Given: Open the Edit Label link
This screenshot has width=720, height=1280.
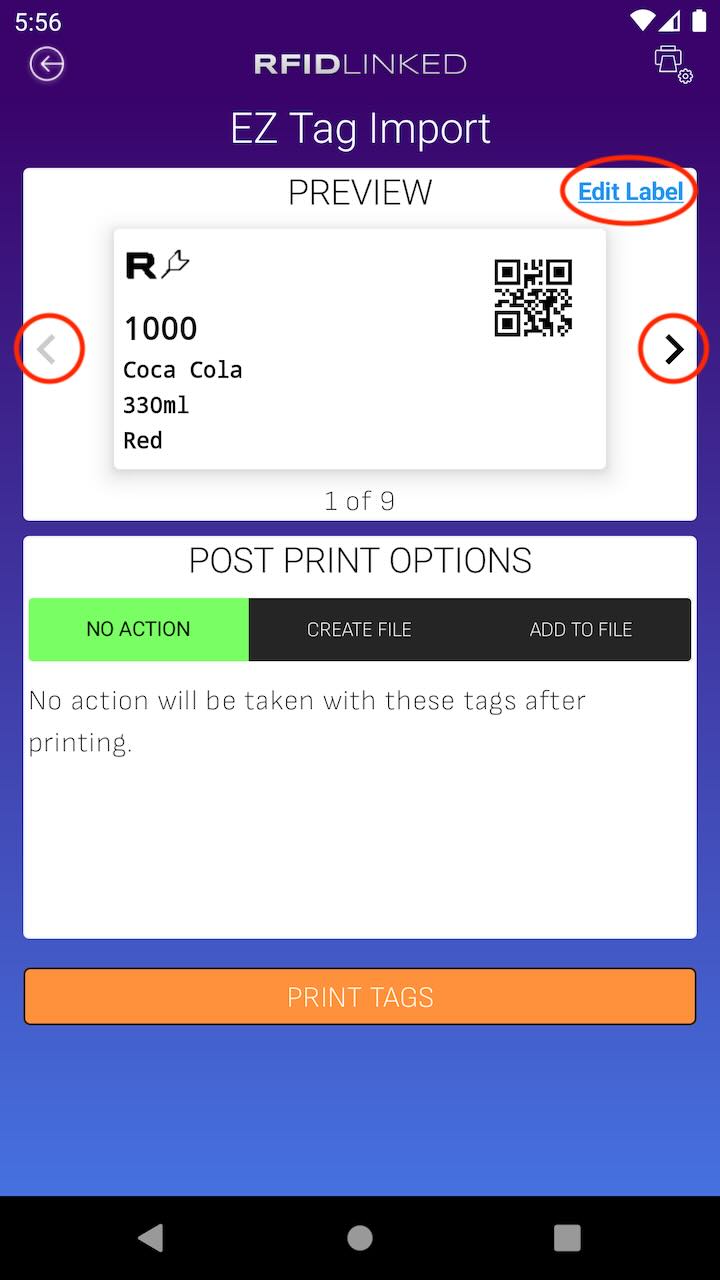Looking at the screenshot, I should click(631, 191).
